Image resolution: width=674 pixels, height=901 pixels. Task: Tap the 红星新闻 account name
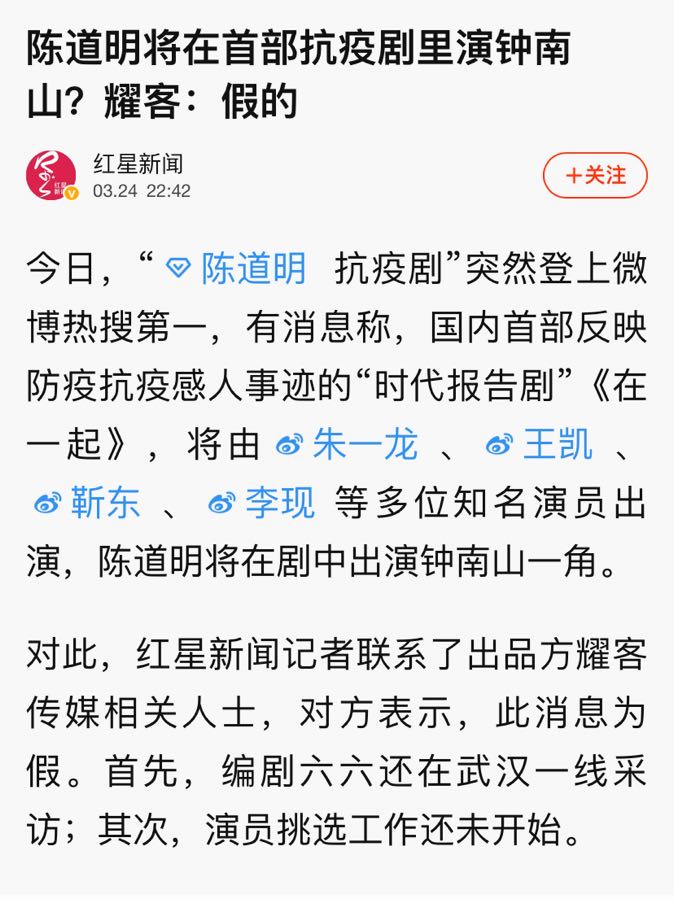pos(138,163)
